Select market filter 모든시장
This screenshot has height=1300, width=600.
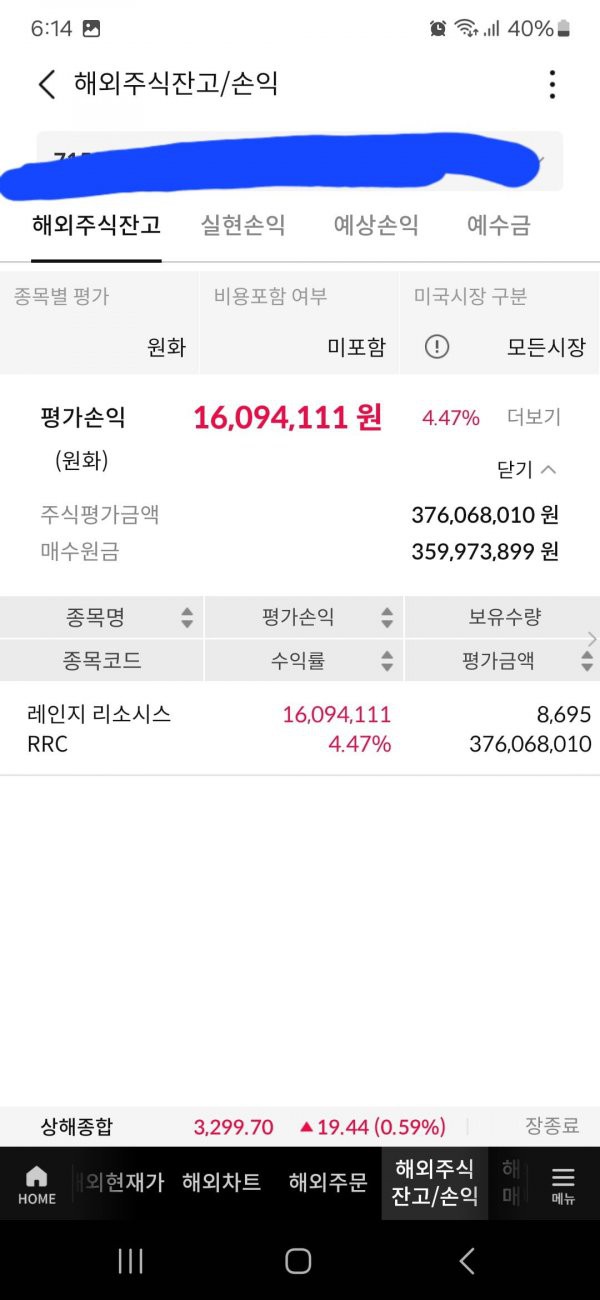[x=545, y=348]
